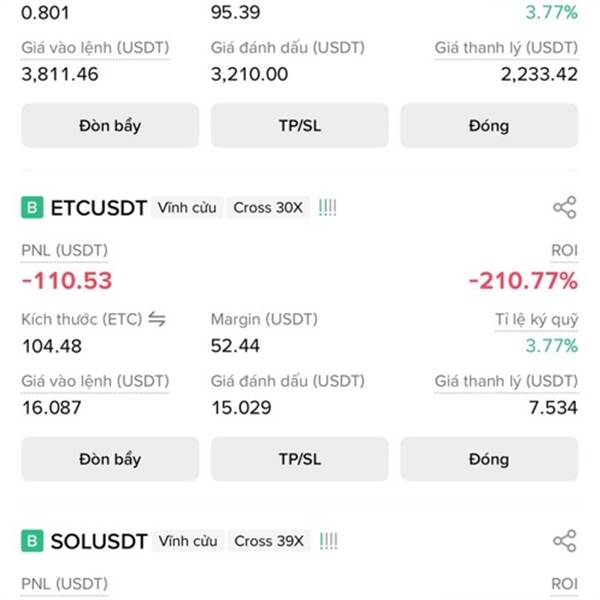Open the SOLUSDT contract title
The image size is (600, 600).
99,541
